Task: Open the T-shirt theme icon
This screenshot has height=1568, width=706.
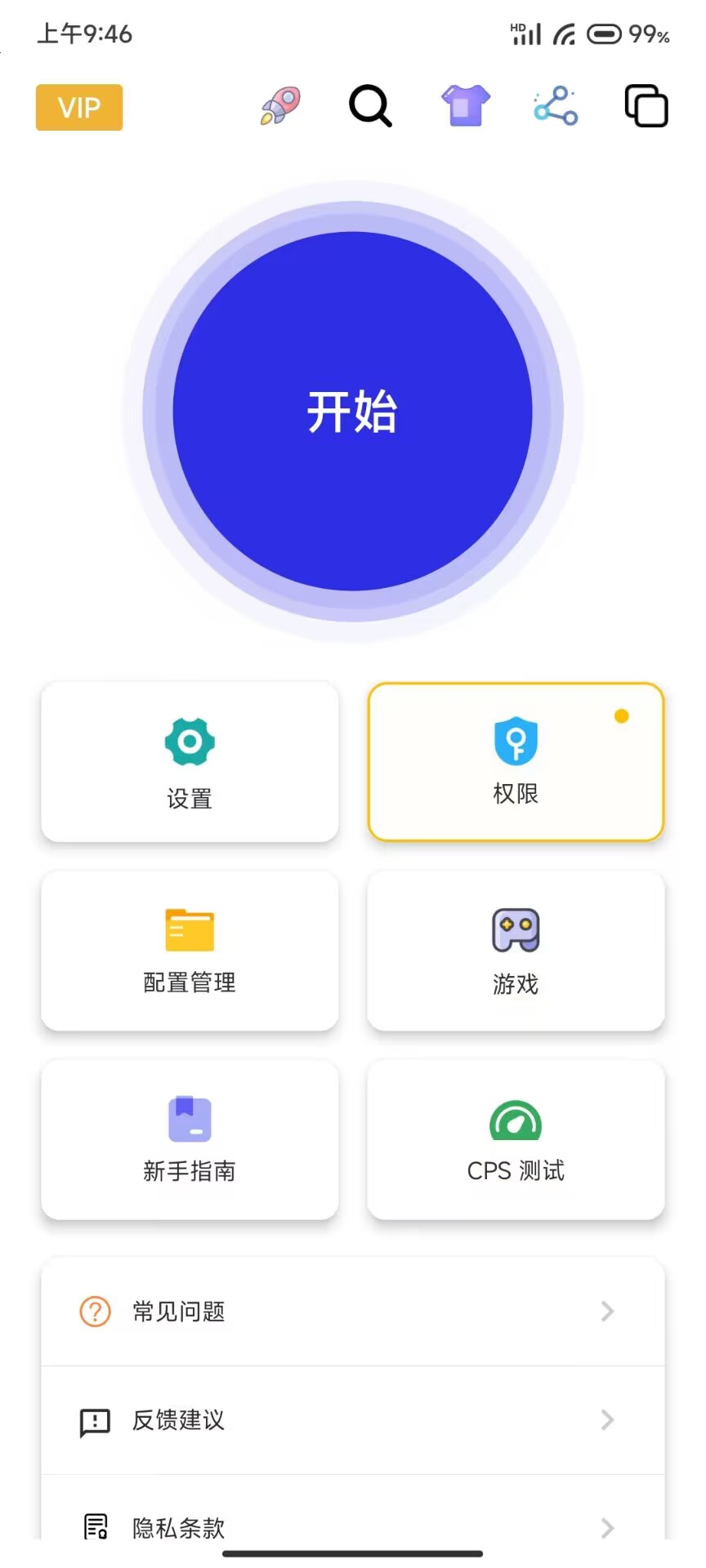Action: click(x=466, y=106)
